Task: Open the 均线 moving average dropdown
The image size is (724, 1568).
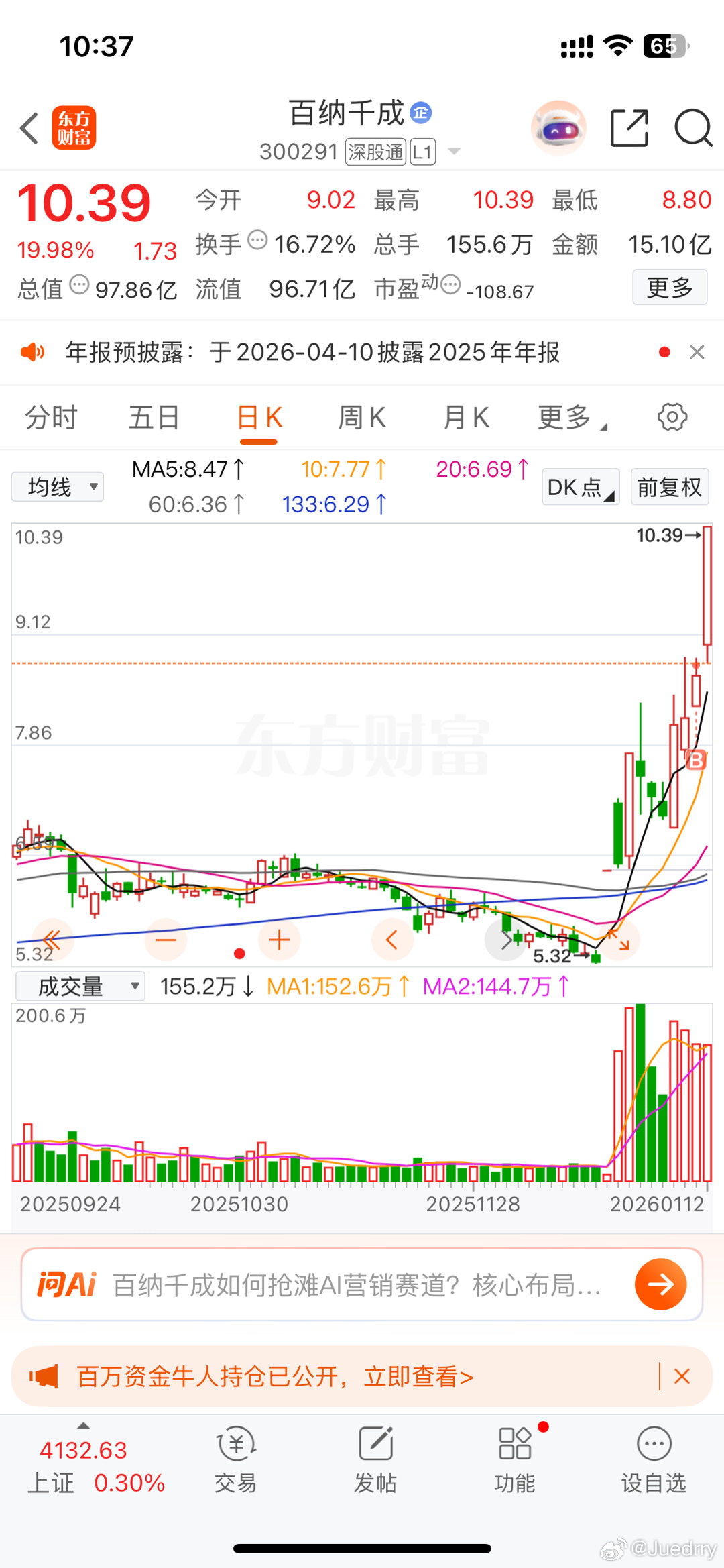Action: pos(57,487)
